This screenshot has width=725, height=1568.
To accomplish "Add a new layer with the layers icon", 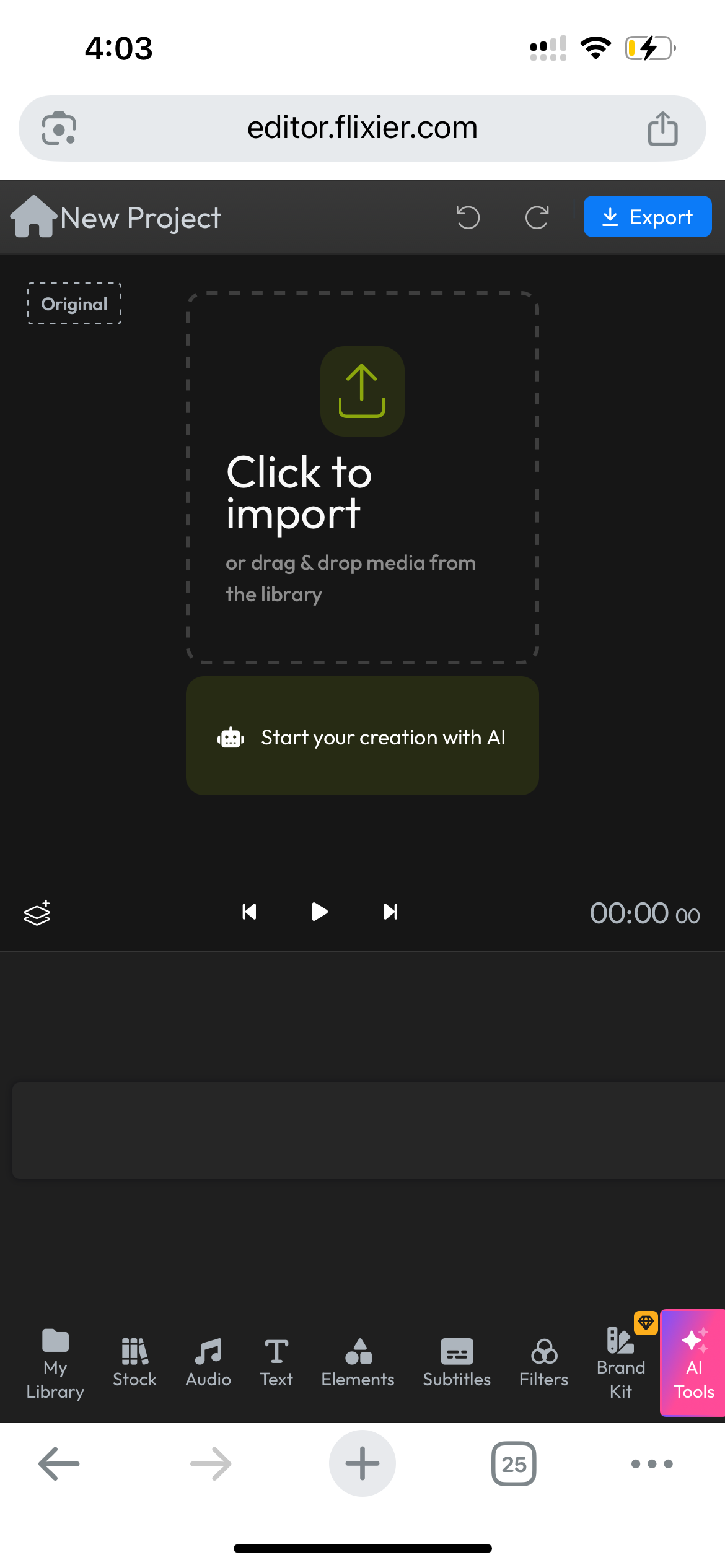I will pos(37,913).
